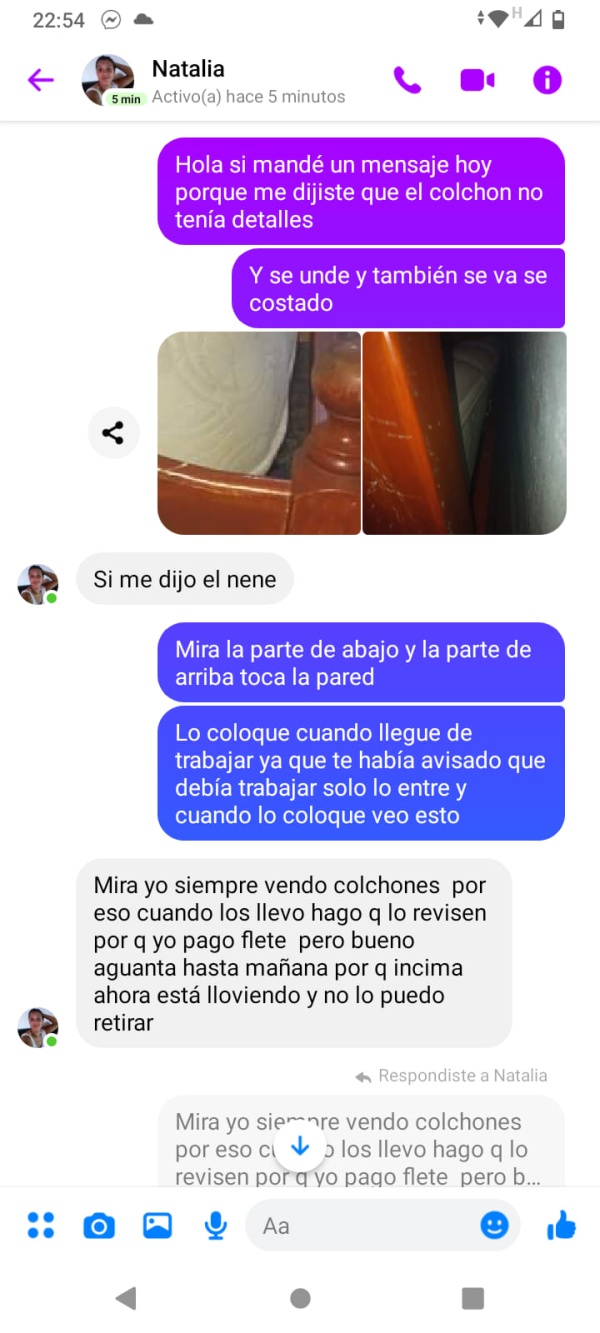600x1333 pixels.
Task: Tap the system back button
Action: click(126, 1298)
